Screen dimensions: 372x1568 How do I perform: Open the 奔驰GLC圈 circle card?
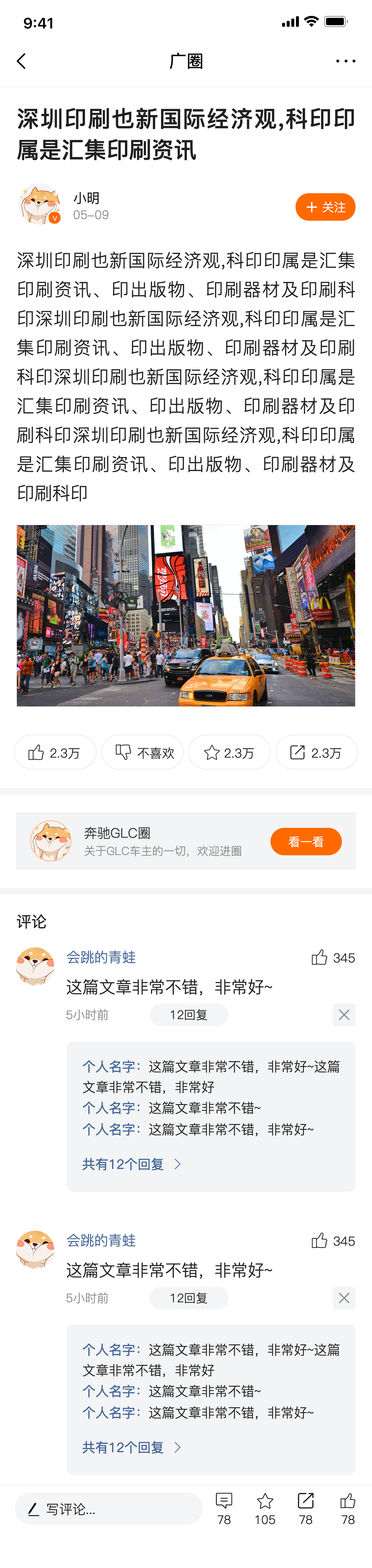[158, 841]
